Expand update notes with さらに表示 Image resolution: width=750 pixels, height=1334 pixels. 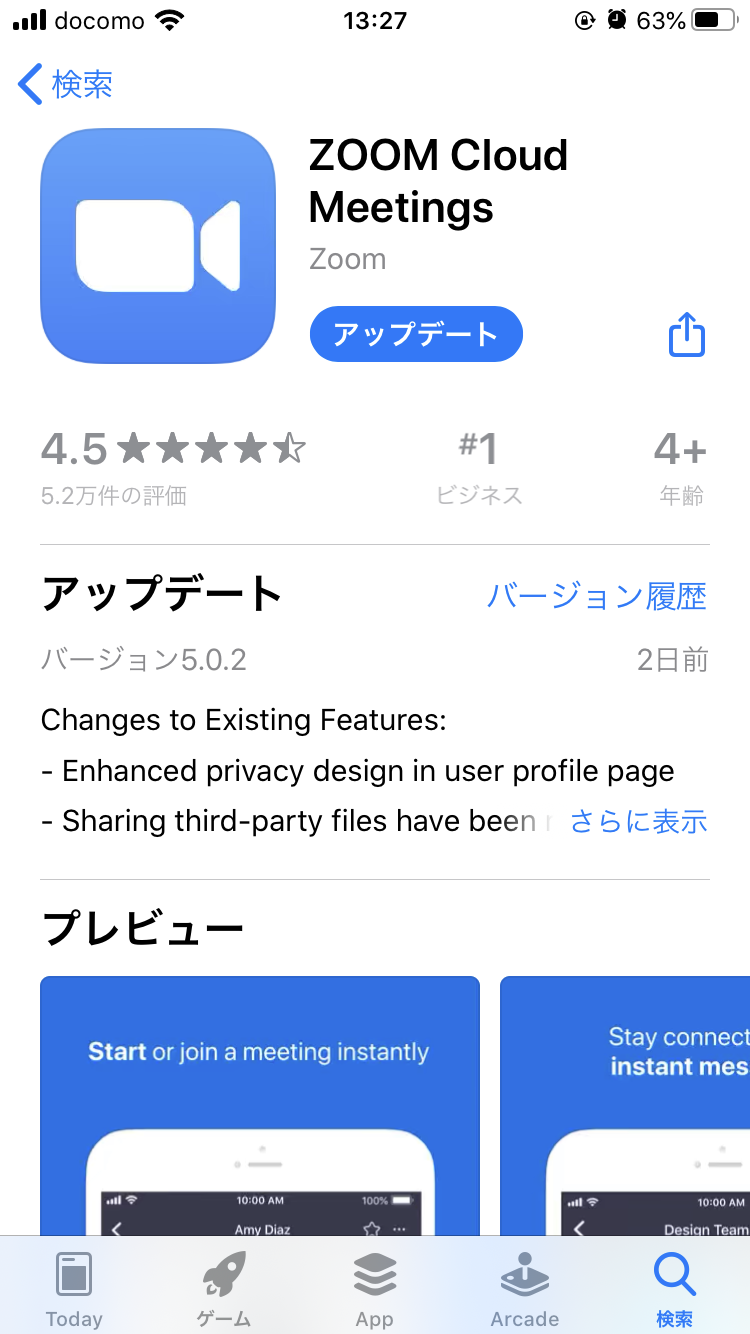point(638,822)
